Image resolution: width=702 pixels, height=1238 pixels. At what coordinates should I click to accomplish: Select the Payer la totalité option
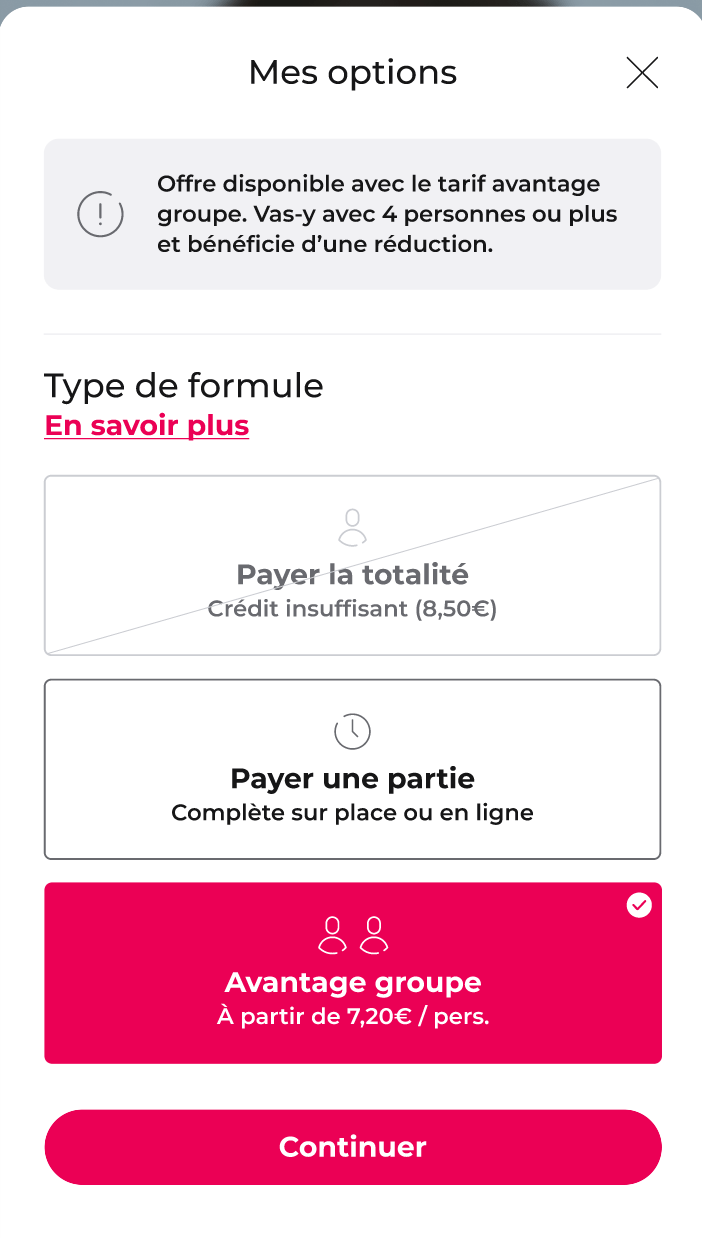pos(352,565)
